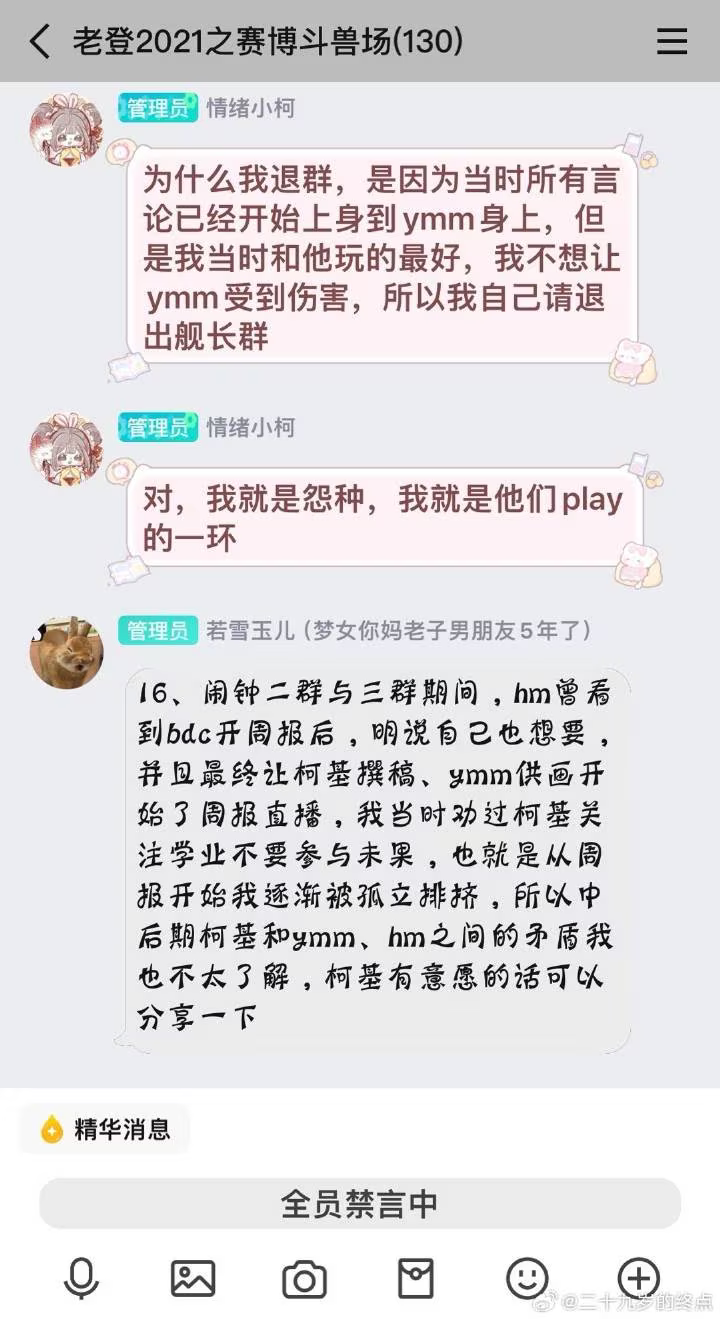
Task: Expand more options with the plus icon
Action: pos(638,1278)
